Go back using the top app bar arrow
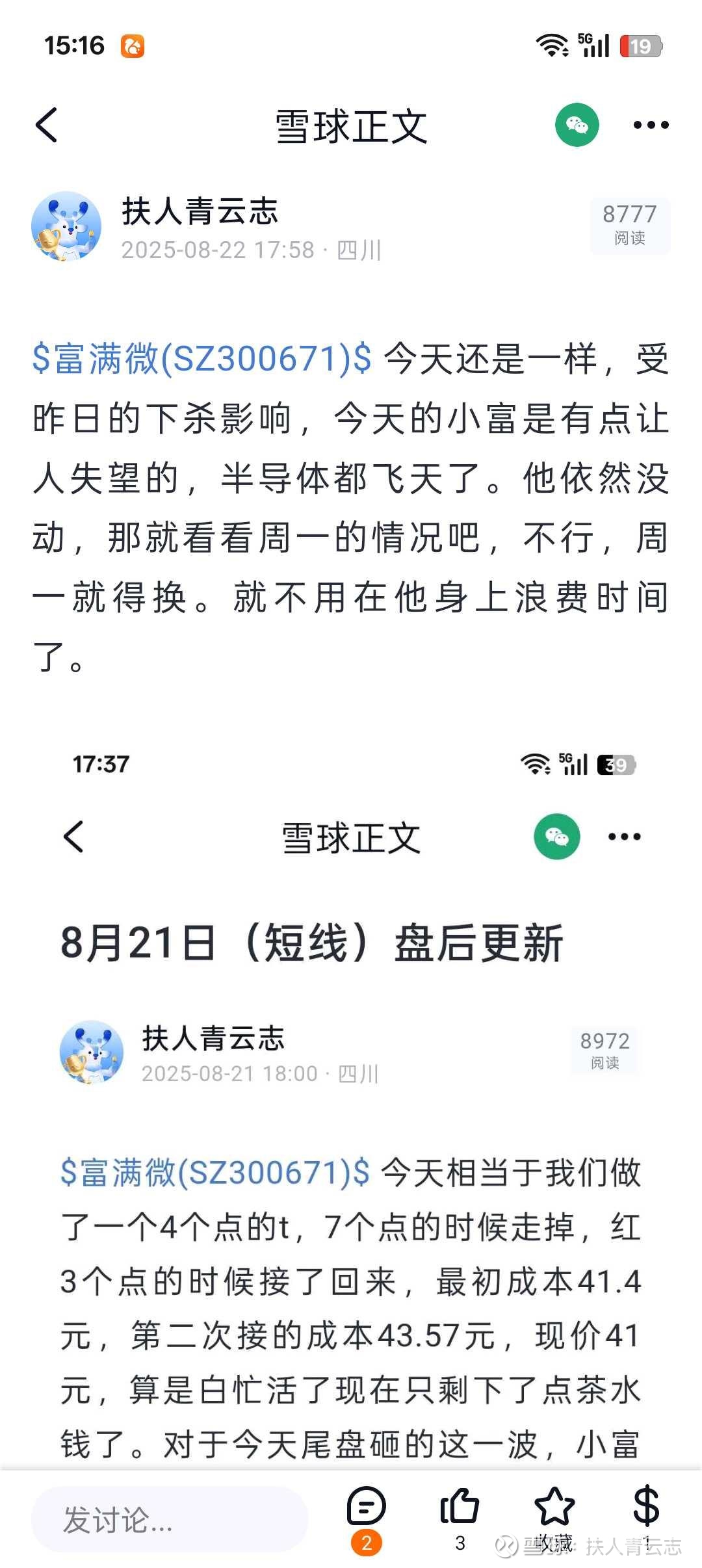This screenshot has height=1568, width=702. 47,125
